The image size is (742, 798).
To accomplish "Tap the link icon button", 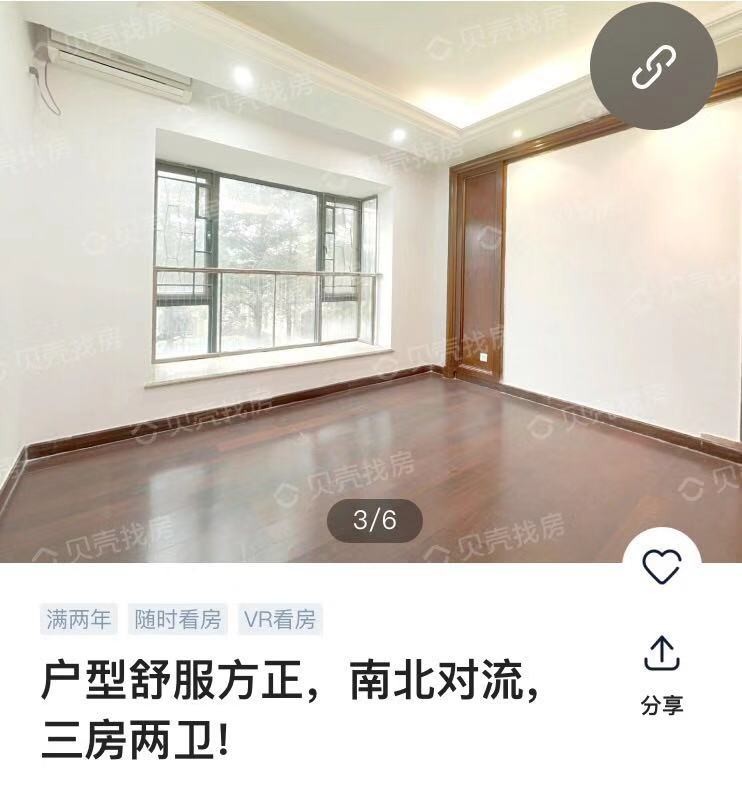I will click(654, 65).
